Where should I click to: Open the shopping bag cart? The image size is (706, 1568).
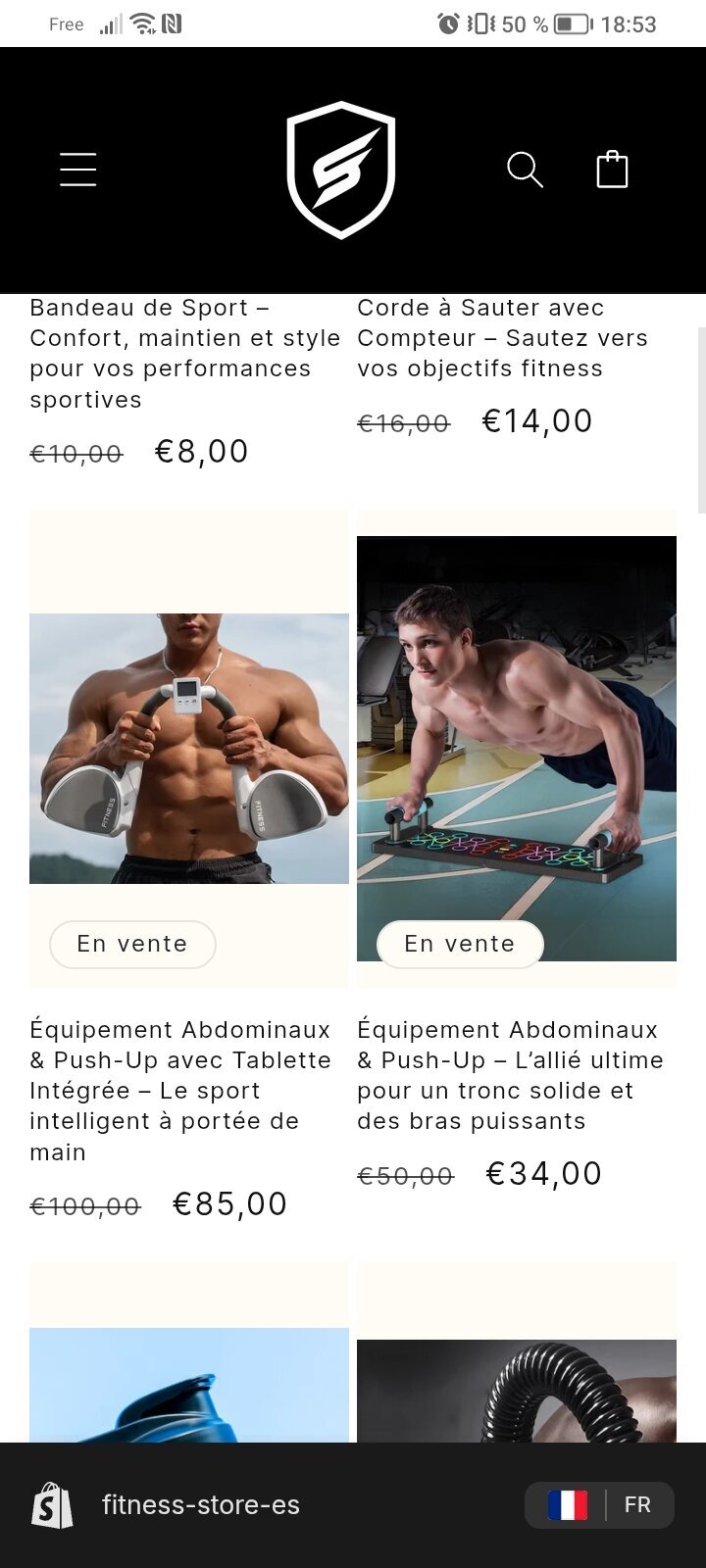tap(612, 170)
